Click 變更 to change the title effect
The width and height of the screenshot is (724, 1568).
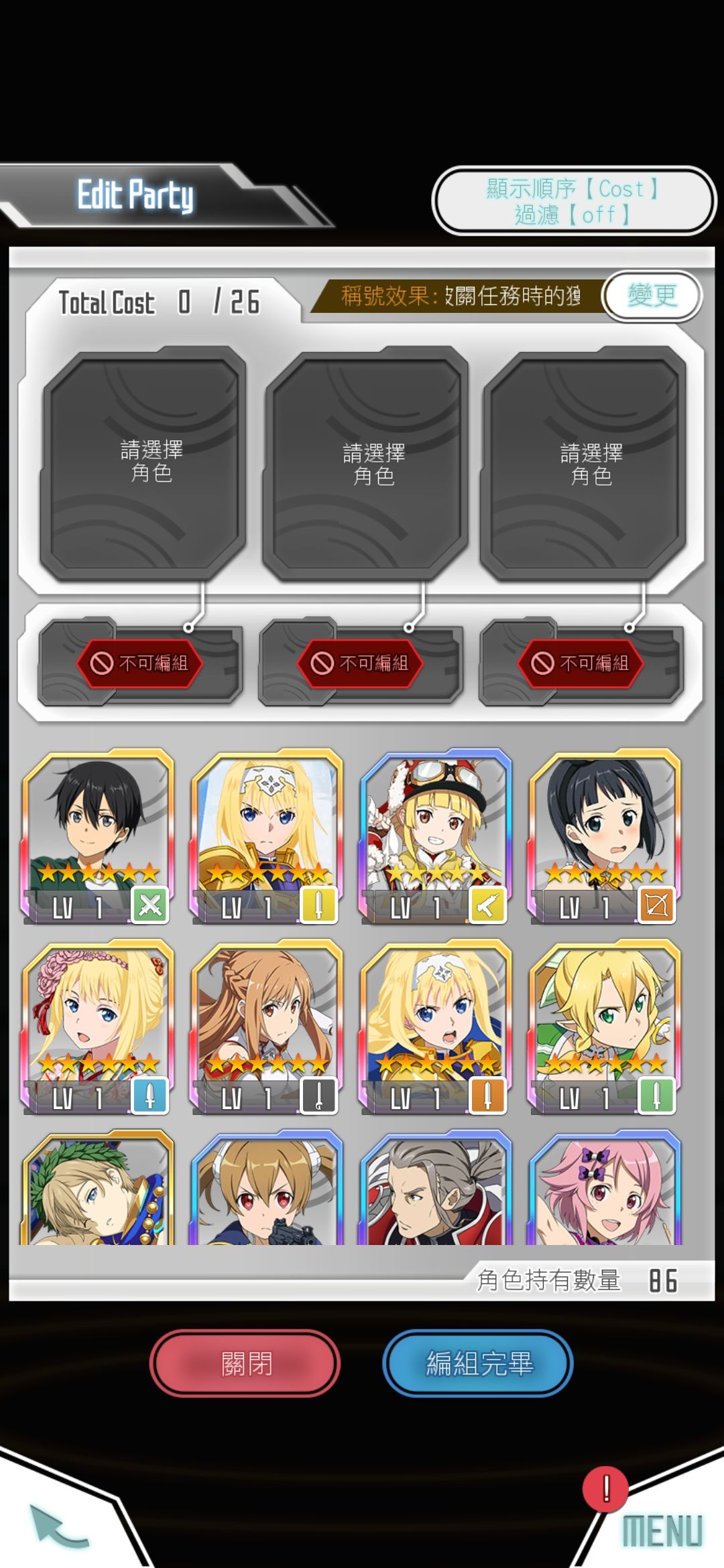pos(654,294)
